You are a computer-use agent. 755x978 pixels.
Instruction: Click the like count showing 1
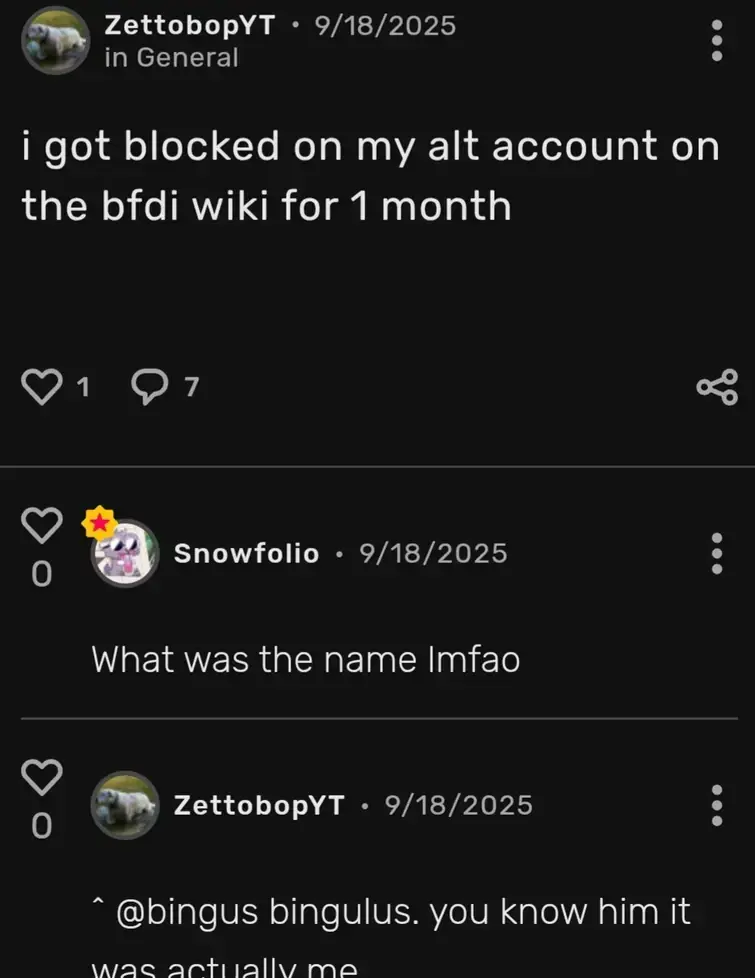pyautogui.click(x=84, y=387)
